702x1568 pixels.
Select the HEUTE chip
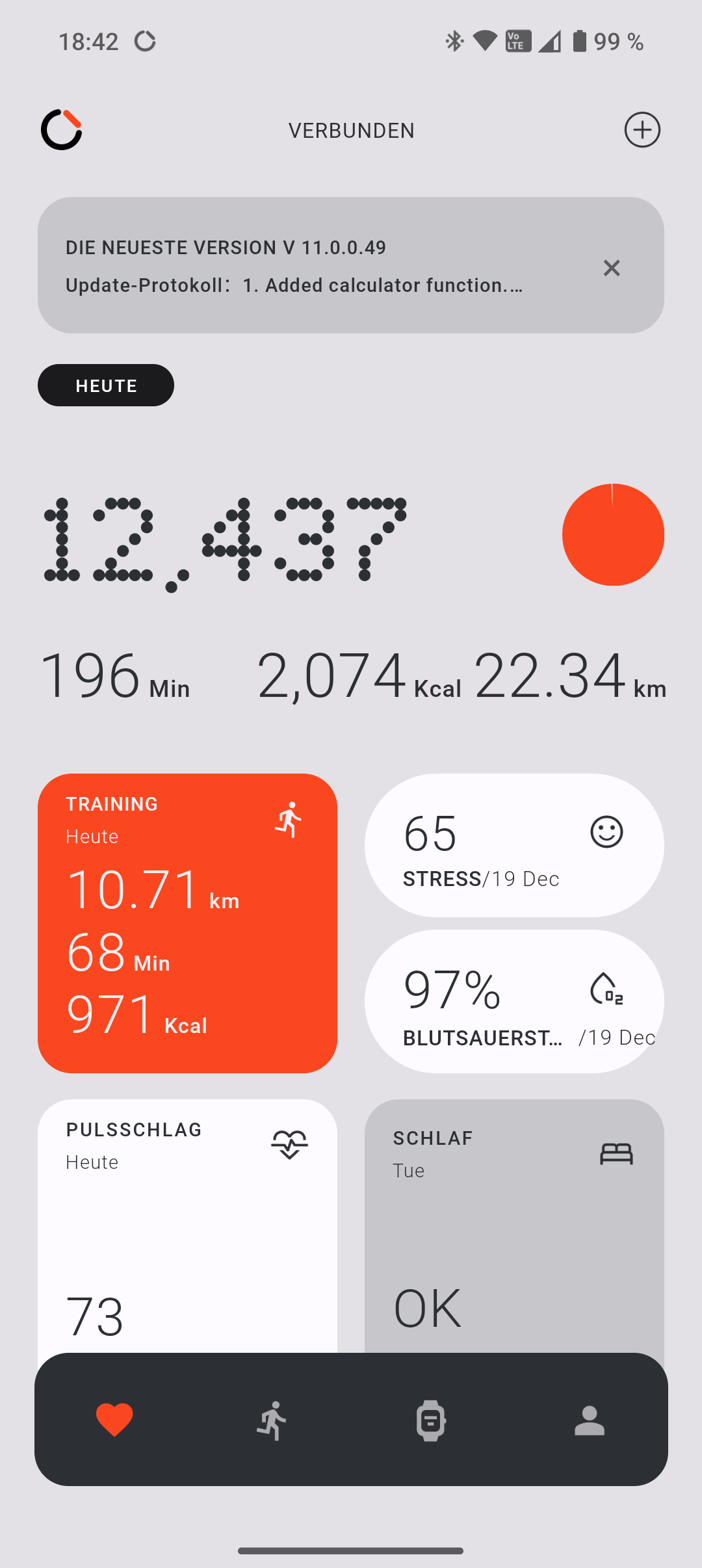click(106, 385)
